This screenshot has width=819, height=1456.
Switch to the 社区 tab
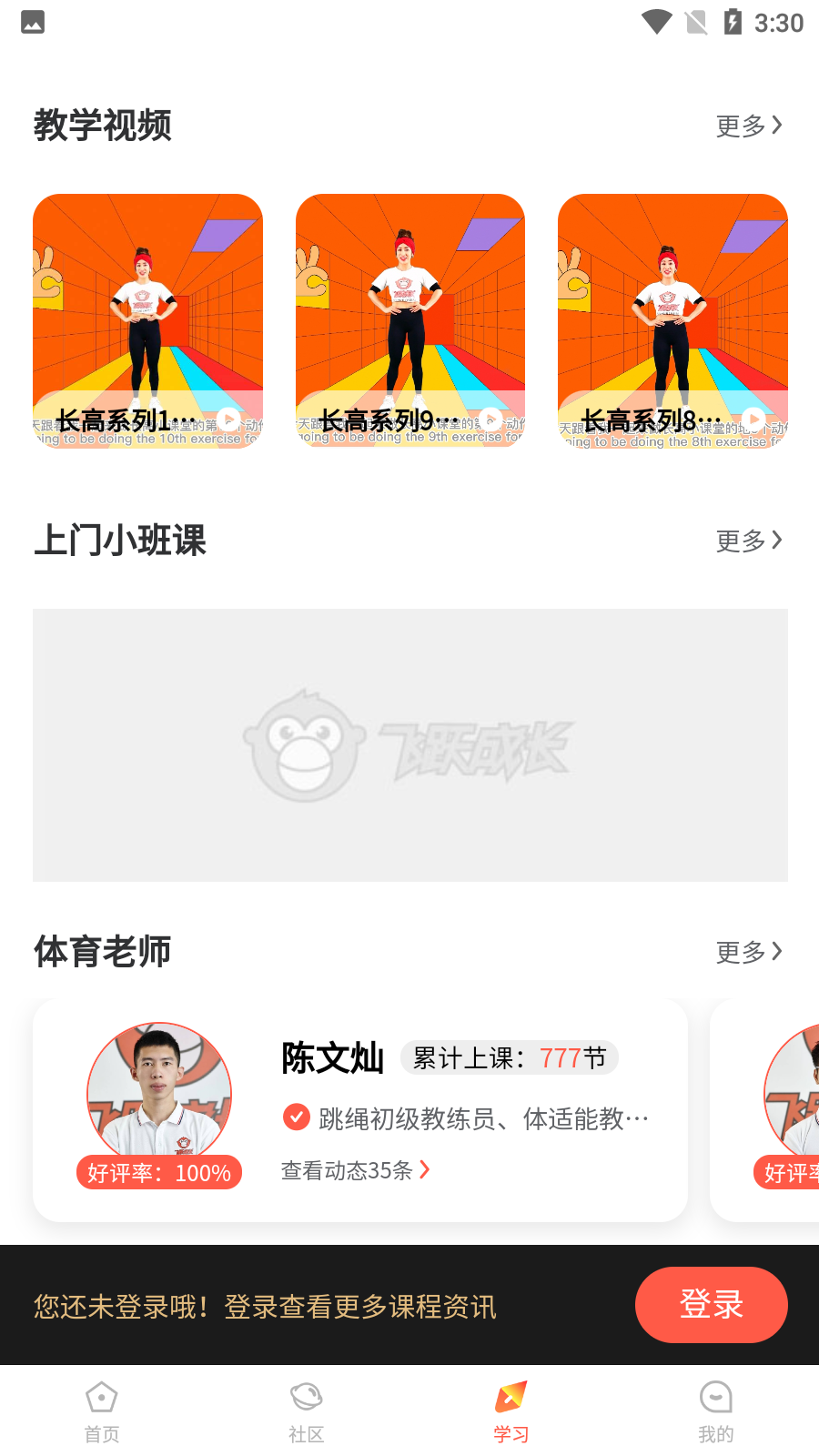(307, 1410)
